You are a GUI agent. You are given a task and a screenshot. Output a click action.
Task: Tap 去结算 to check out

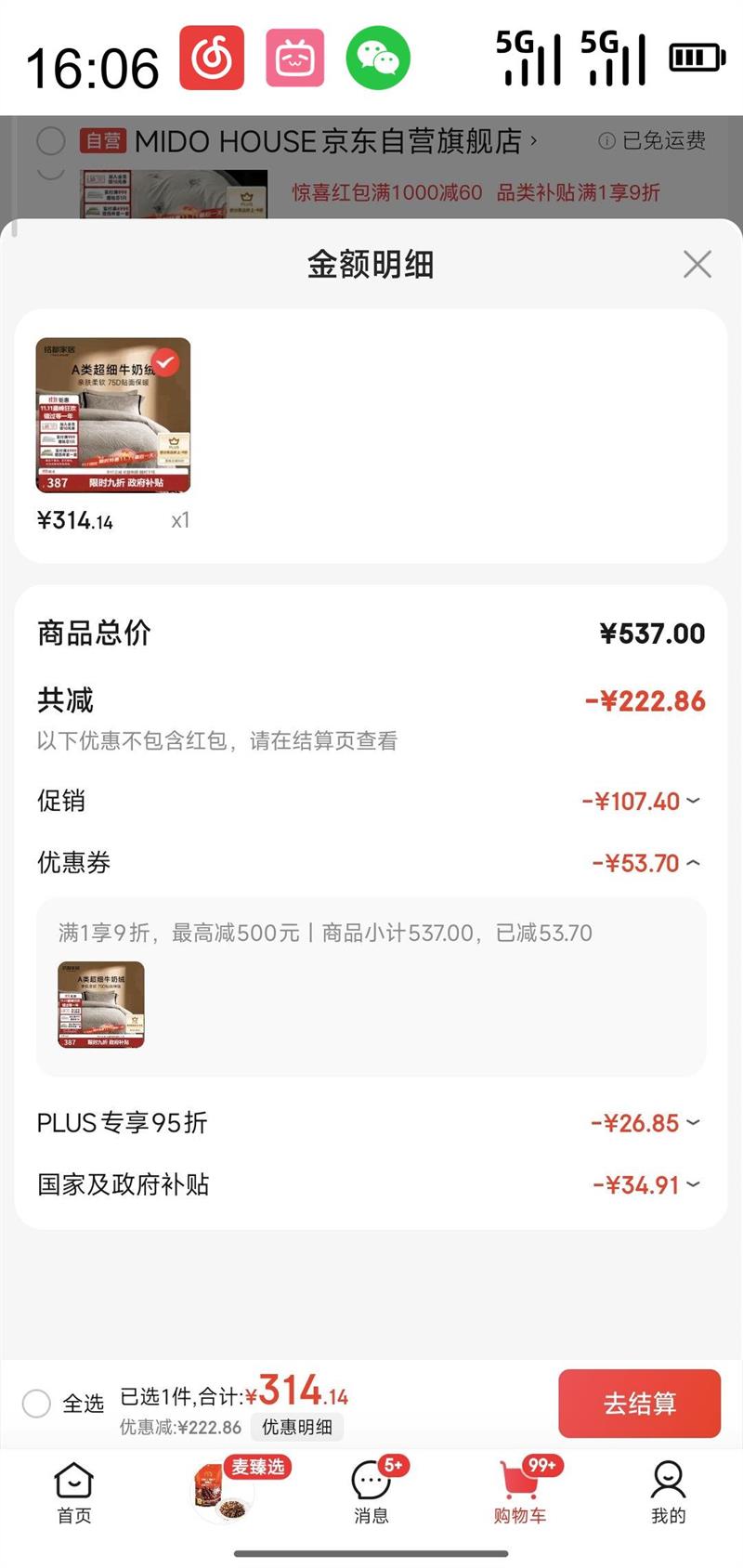pos(639,1403)
